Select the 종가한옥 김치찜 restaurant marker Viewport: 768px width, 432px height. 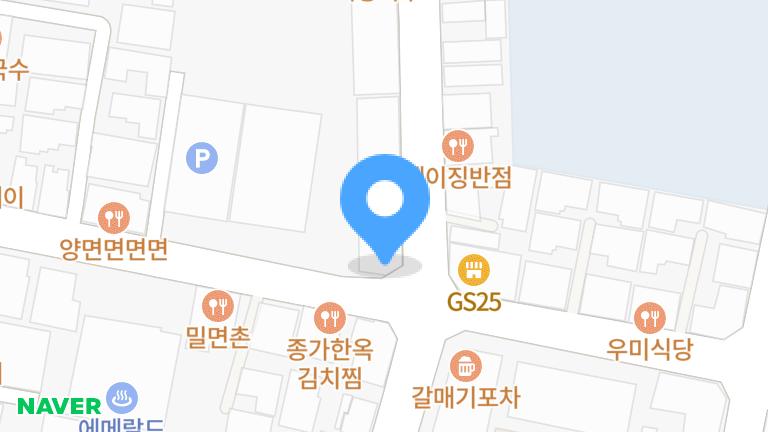coord(328,319)
